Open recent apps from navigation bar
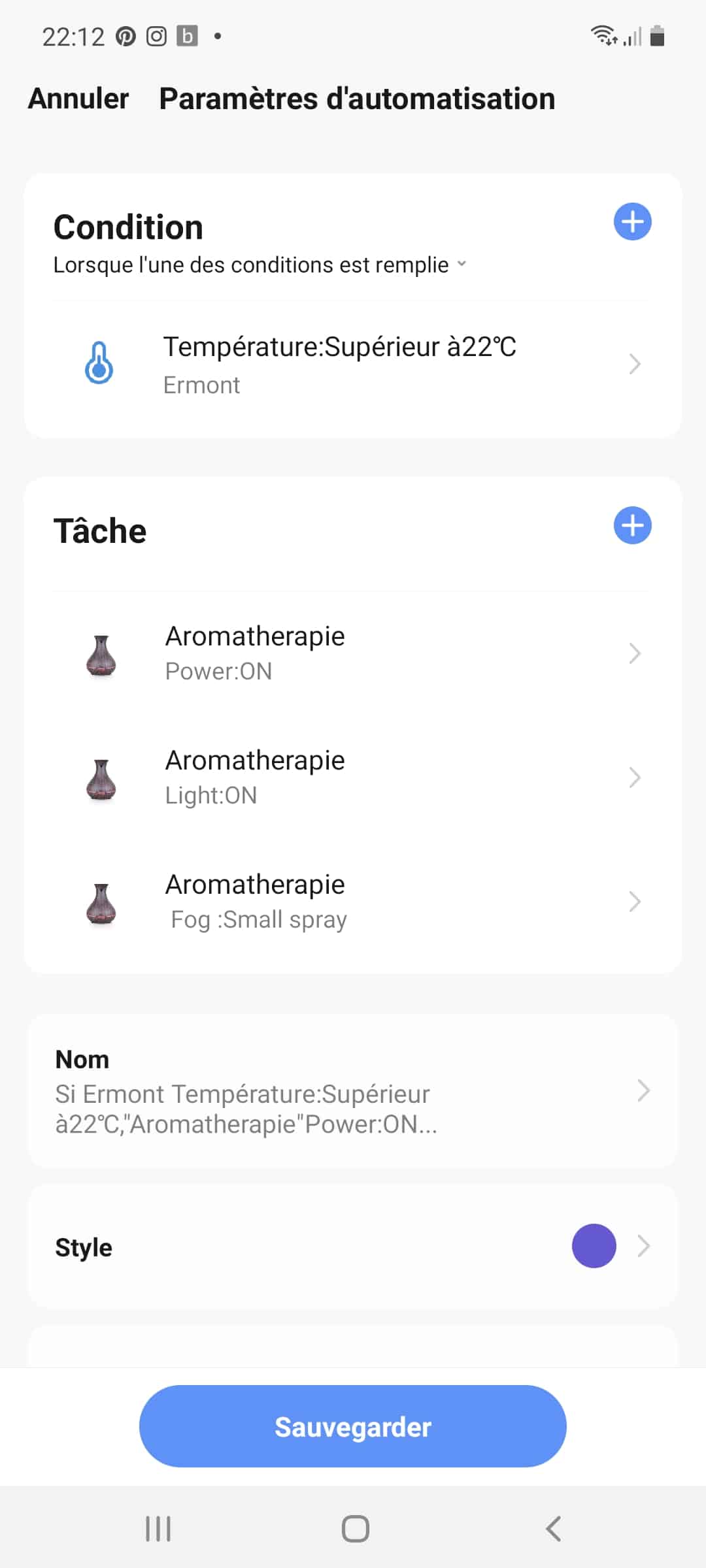This screenshot has height=1568, width=706. tap(158, 1529)
